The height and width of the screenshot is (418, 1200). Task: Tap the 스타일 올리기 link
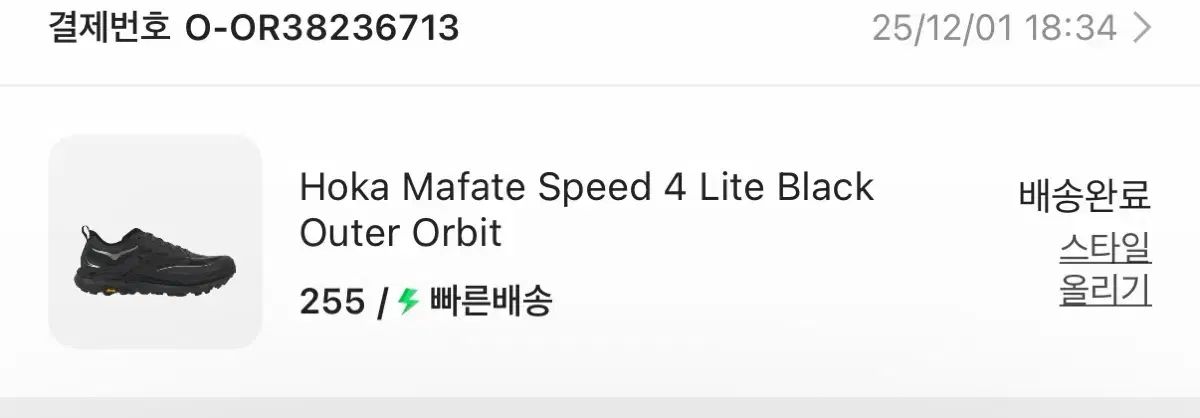coord(1105,268)
